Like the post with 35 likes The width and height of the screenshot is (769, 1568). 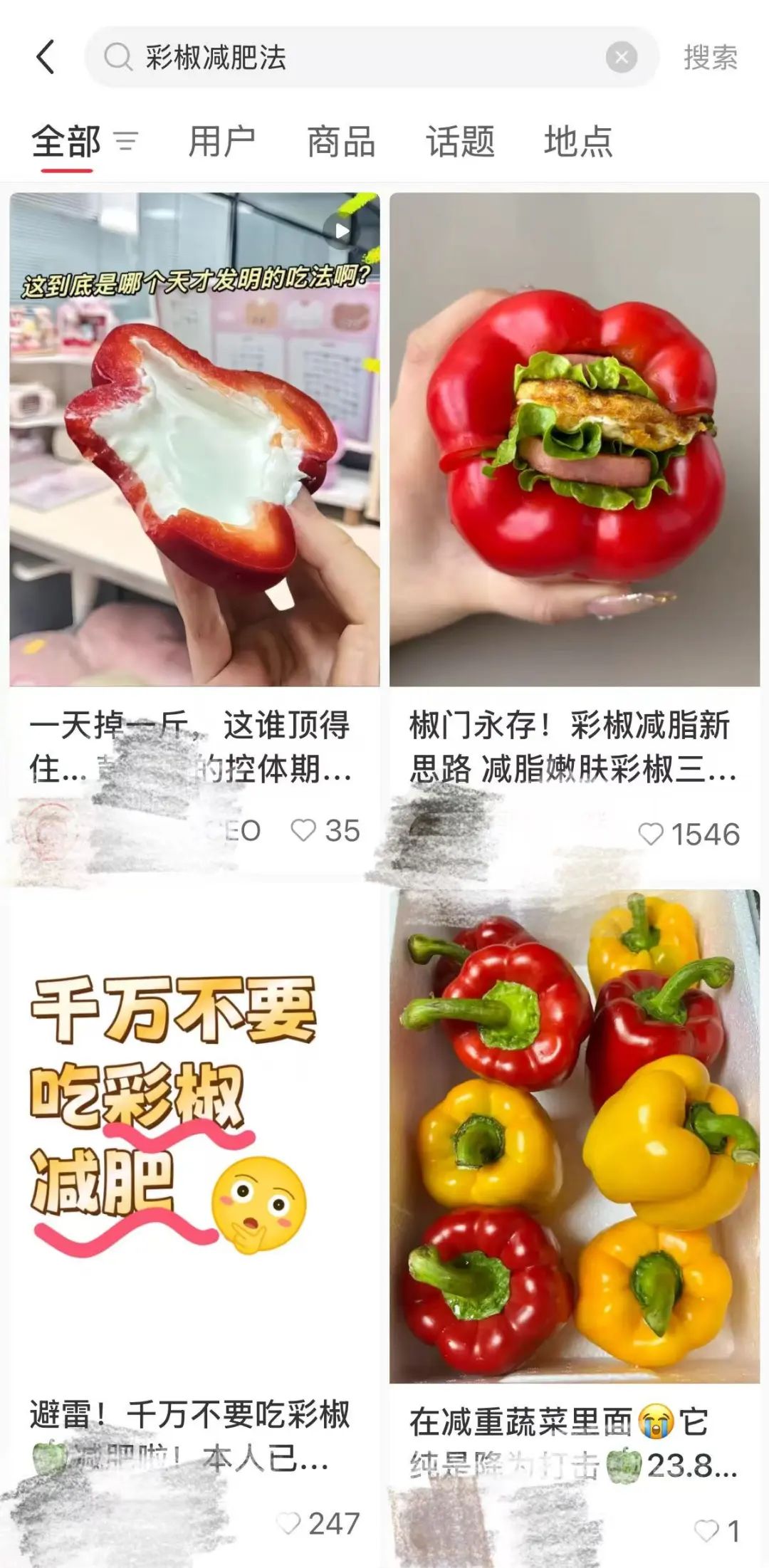304,830
